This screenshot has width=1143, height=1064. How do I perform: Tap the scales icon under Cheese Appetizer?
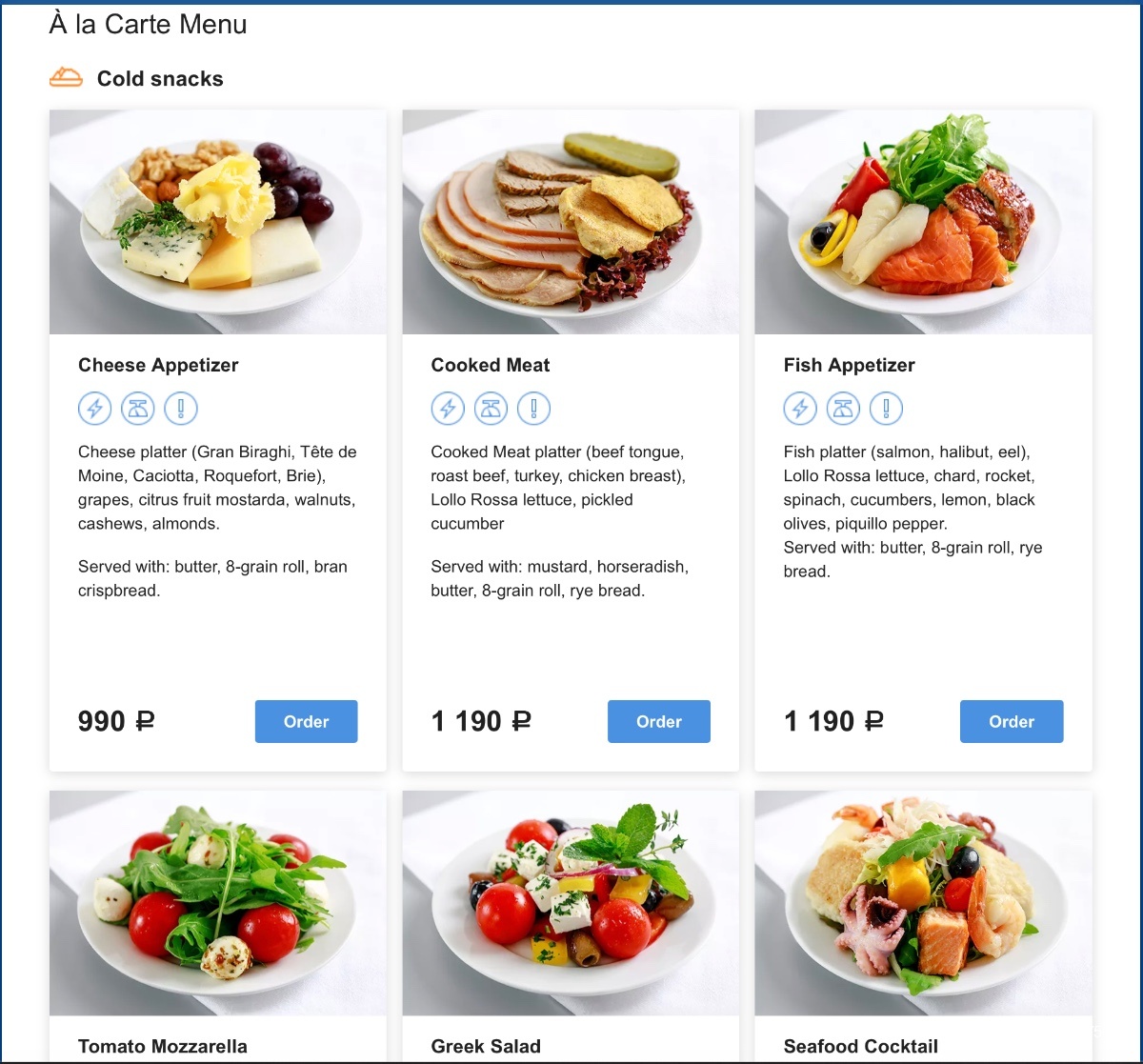138,410
